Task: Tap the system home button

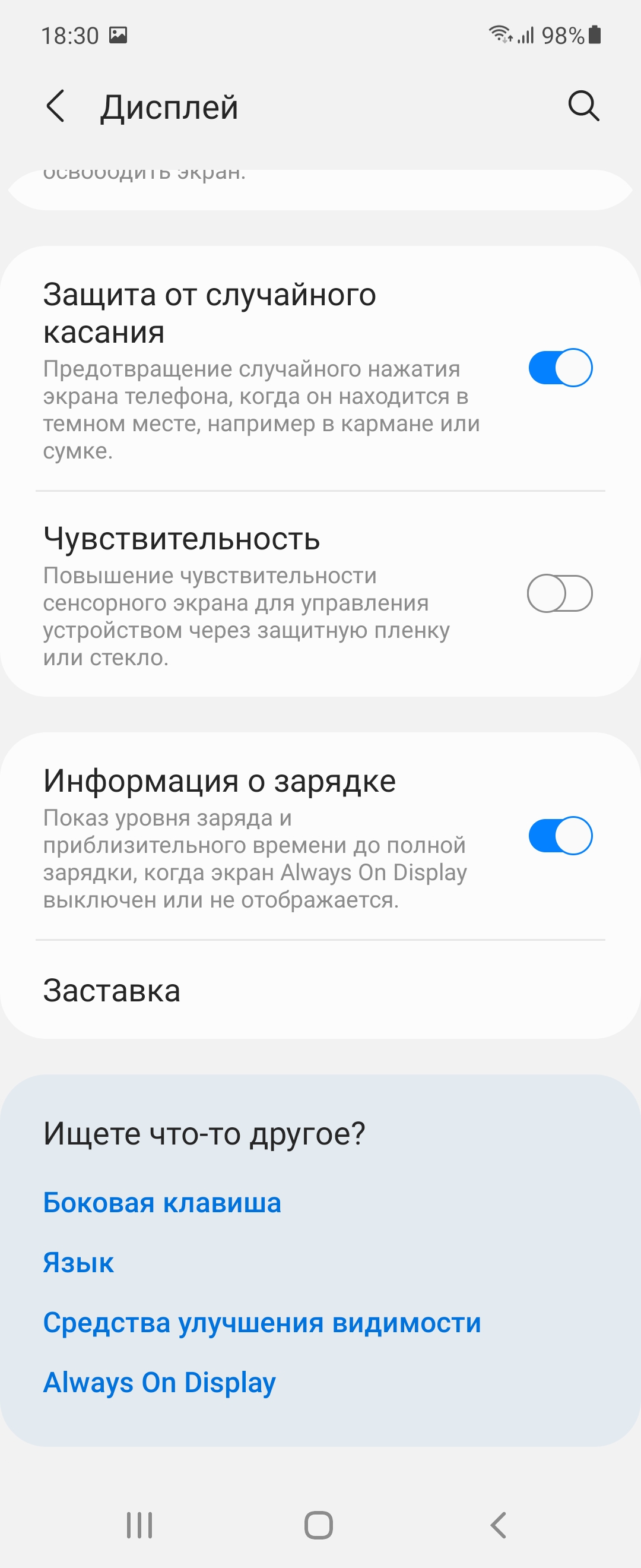Action: click(319, 1525)
